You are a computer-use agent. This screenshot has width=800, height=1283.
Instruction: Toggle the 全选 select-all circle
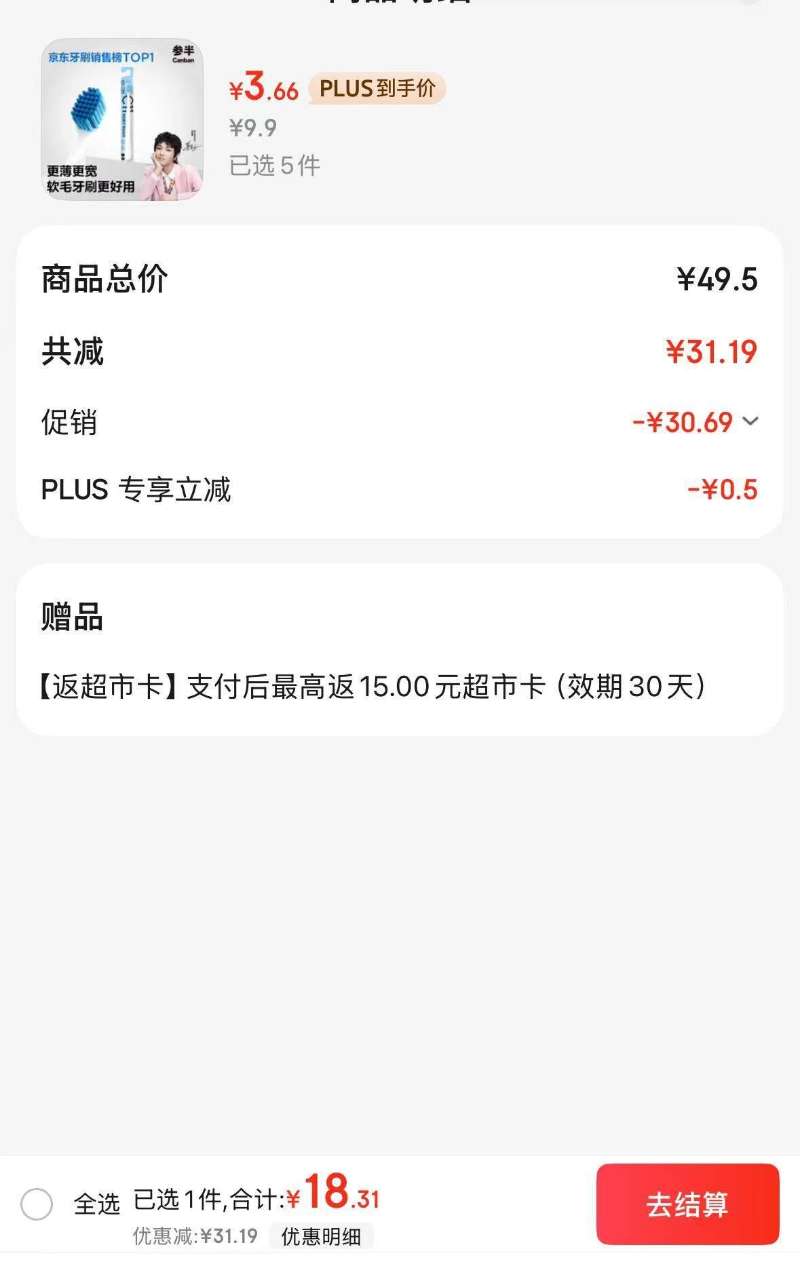[37, 1205]
